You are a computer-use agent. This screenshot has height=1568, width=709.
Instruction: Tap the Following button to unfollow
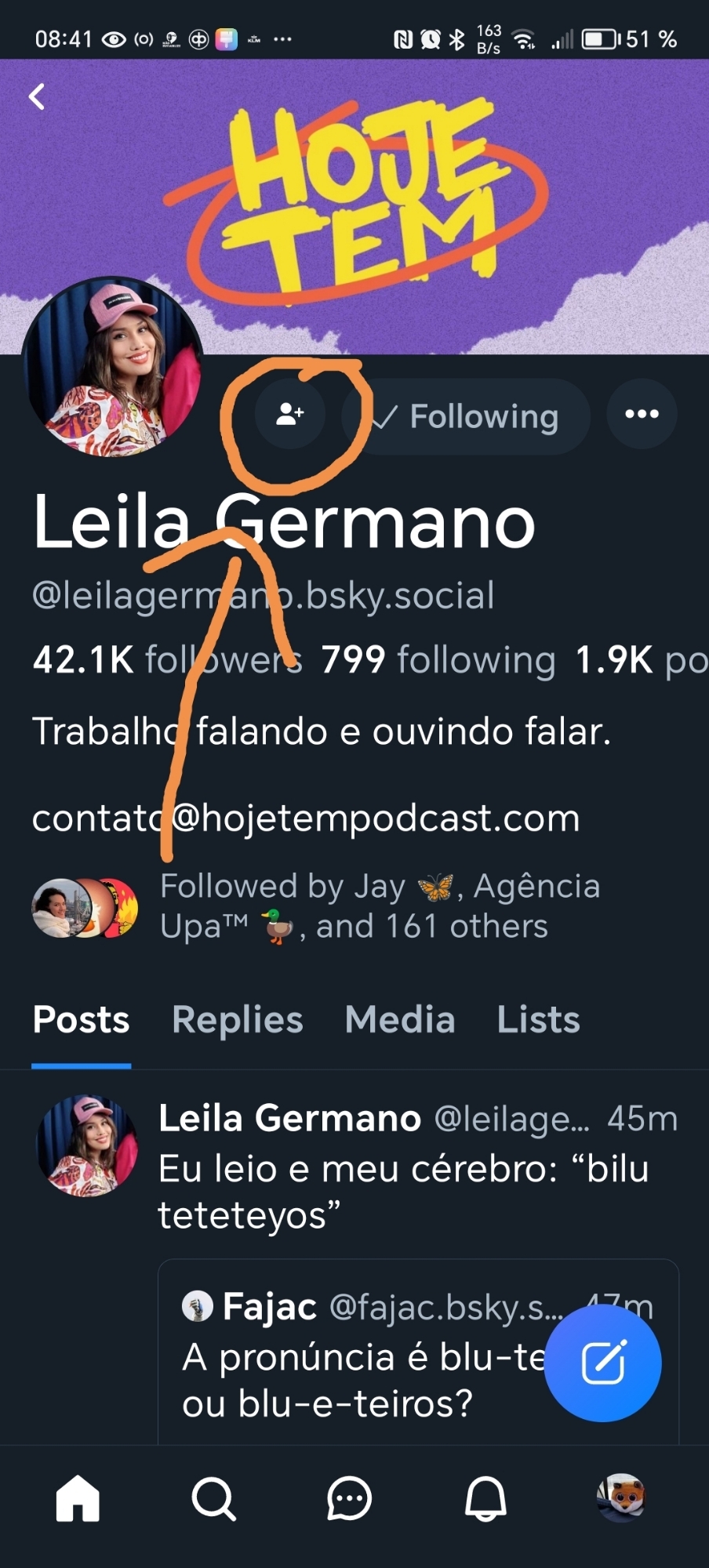[x=467, y=416]
